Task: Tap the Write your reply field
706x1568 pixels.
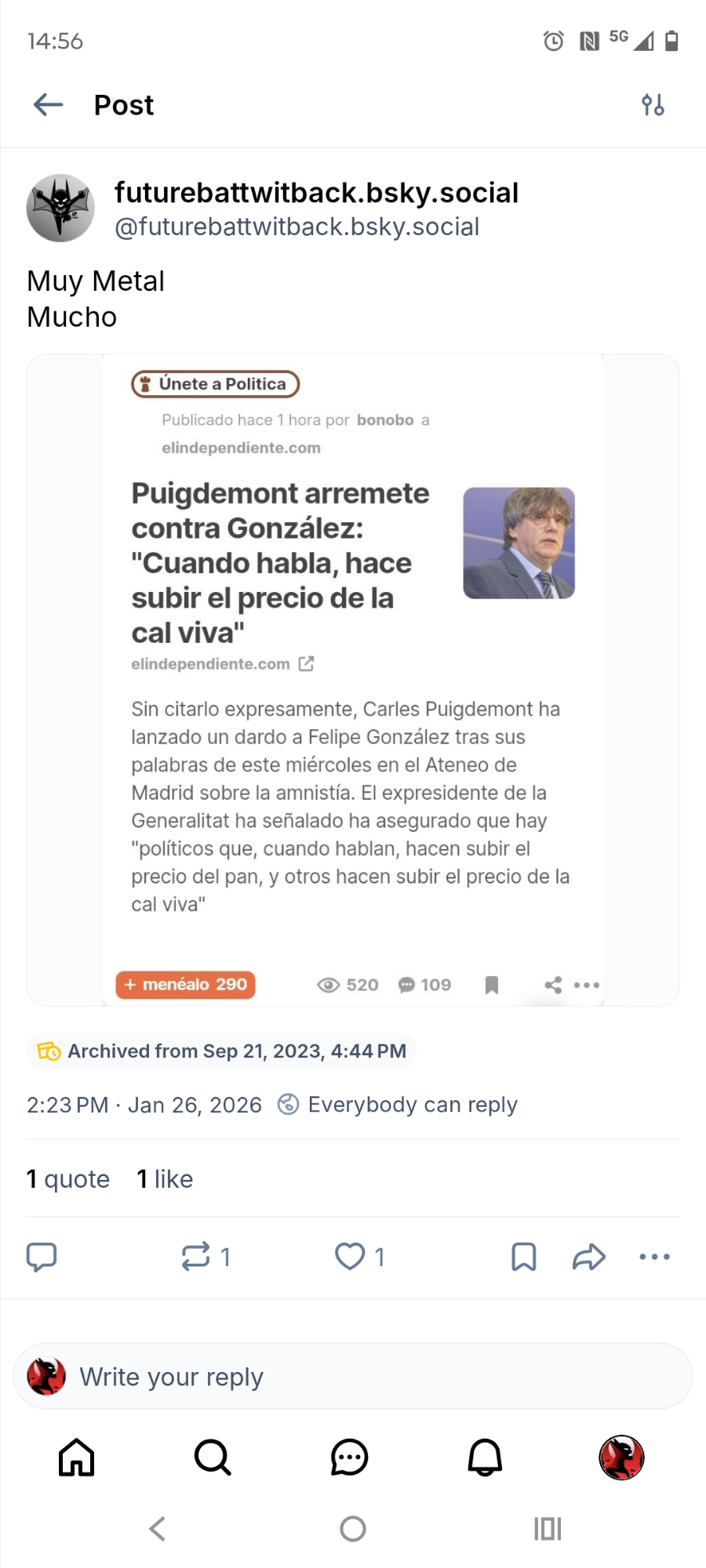Action: tap(353, 1377)
